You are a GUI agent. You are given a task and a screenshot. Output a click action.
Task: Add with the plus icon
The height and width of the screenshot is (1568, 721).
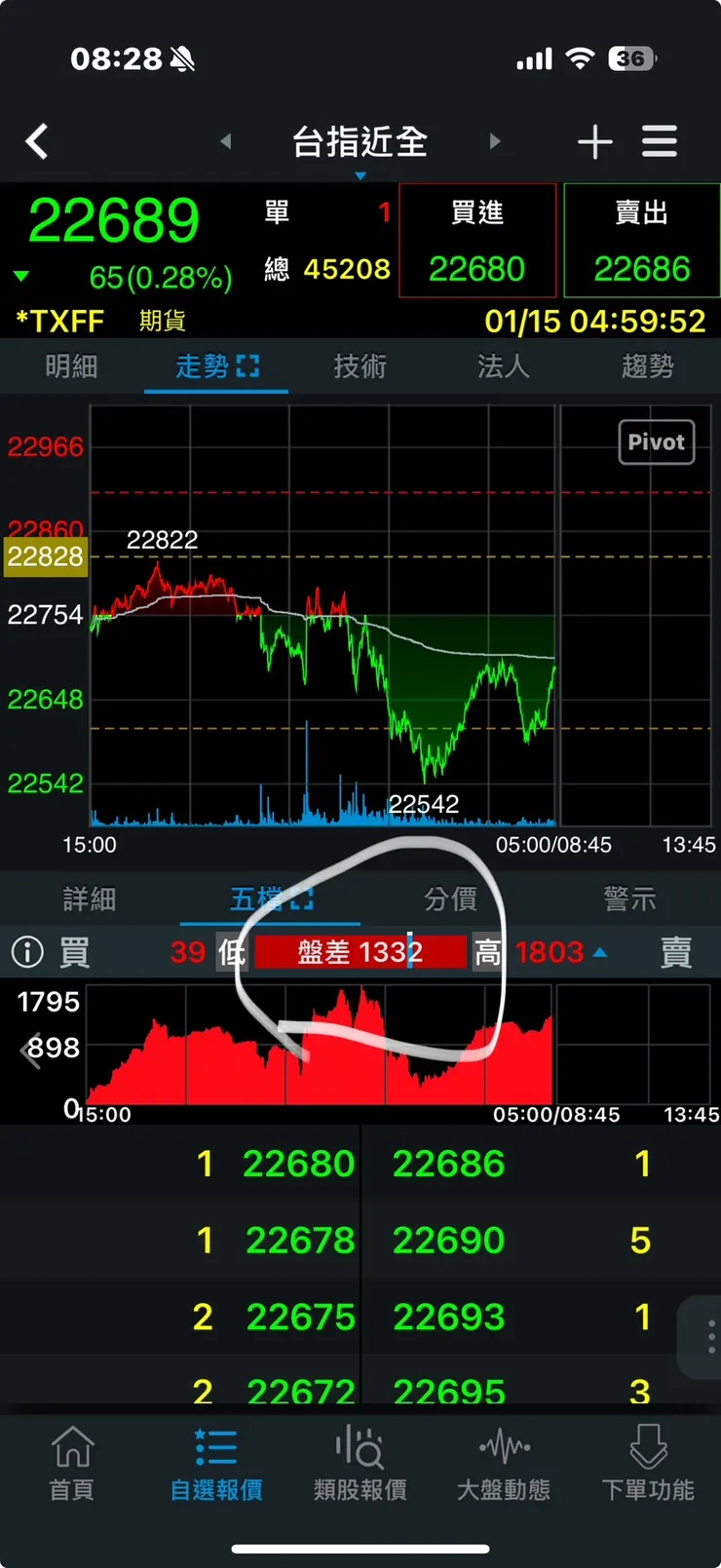pyautogui.click(x=594, y=142)
